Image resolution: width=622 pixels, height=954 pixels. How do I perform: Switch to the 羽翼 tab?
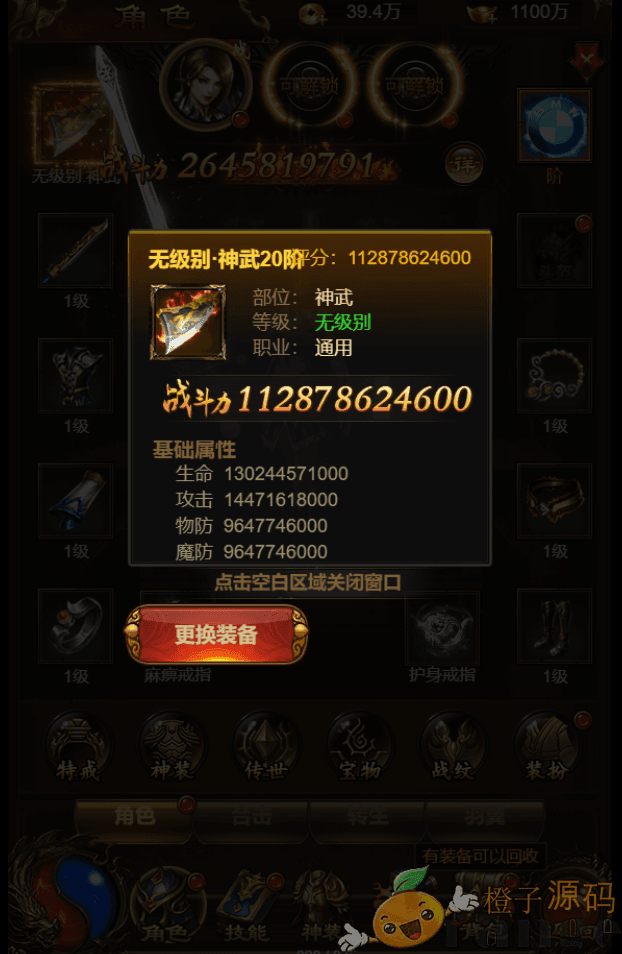(484, 817)
